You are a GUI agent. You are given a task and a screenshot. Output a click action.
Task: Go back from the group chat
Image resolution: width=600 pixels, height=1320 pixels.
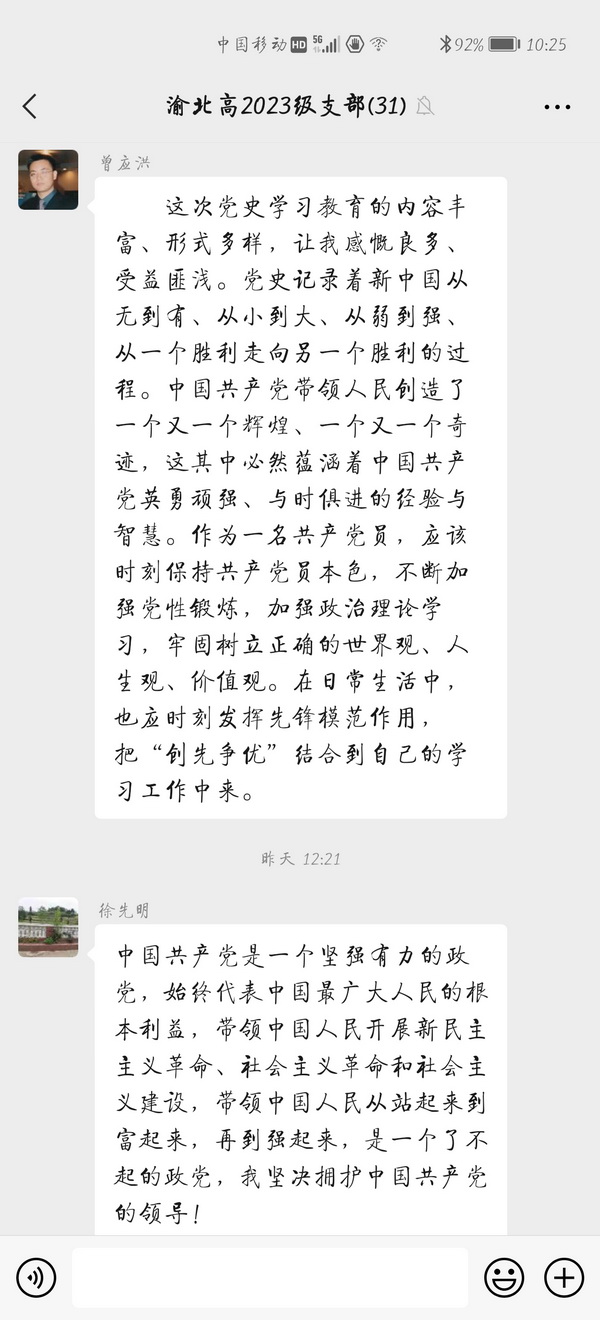click(x=30, y=106)
